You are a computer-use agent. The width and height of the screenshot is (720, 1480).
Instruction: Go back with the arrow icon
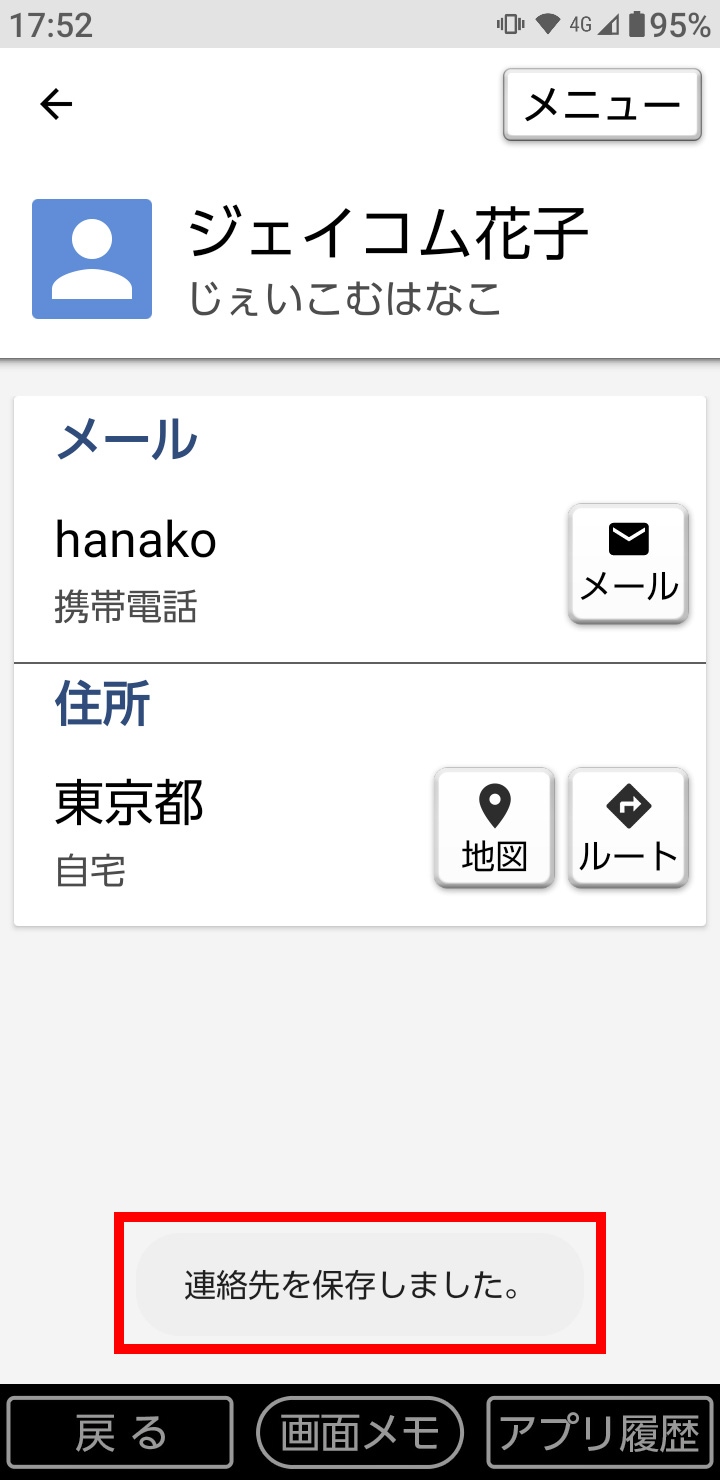(56, 104)
